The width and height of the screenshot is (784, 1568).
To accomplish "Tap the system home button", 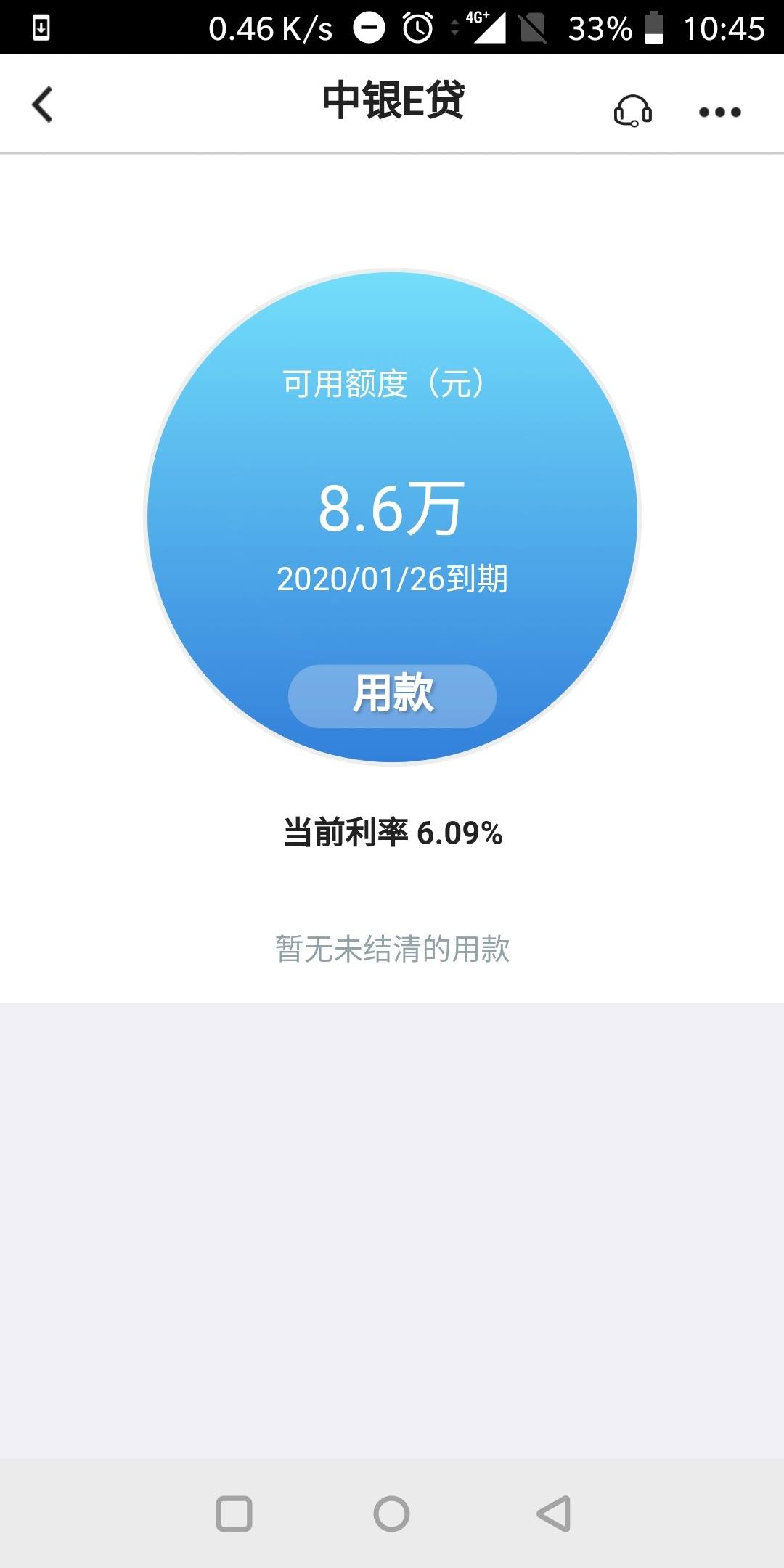I will click(x=391, y=1514).
